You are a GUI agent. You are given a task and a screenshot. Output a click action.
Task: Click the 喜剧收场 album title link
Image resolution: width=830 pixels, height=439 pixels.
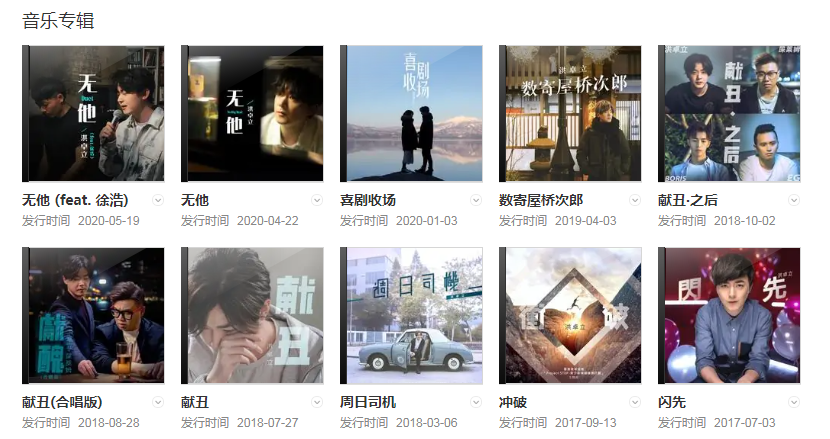click(x=368, y=200)
